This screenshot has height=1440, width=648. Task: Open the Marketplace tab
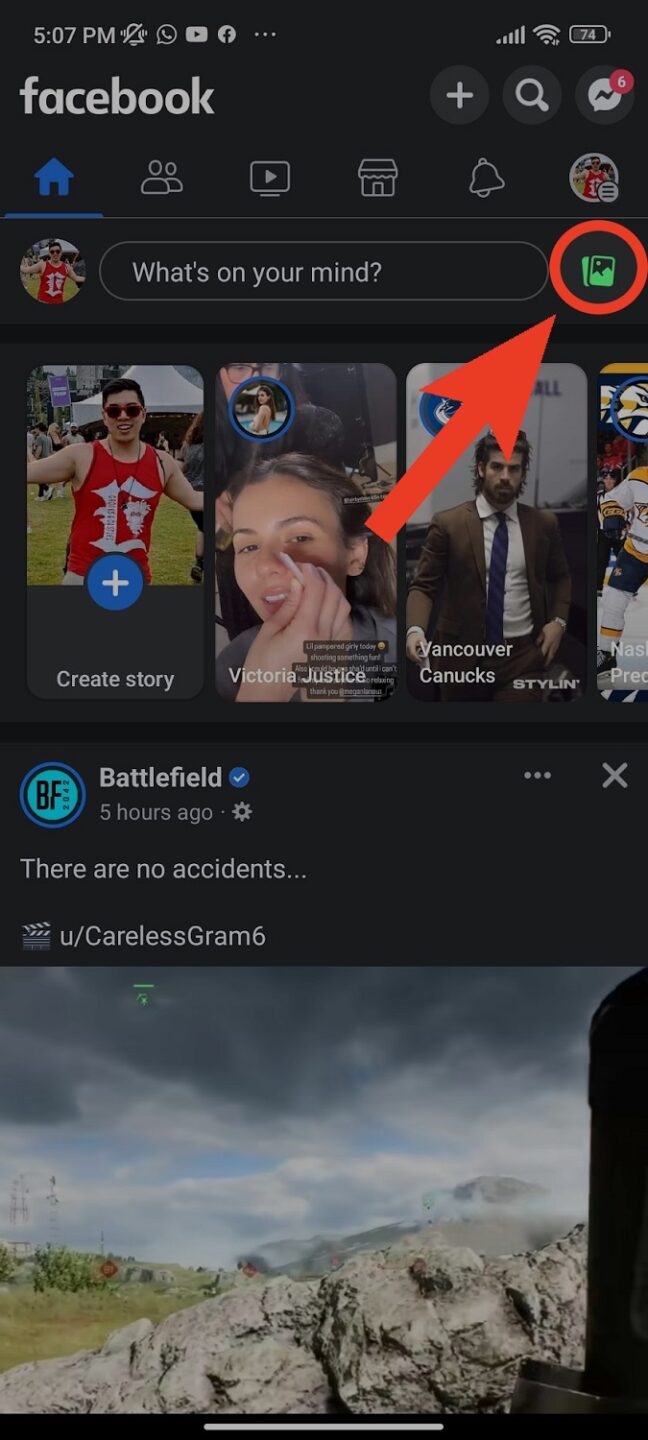[378, 179]
